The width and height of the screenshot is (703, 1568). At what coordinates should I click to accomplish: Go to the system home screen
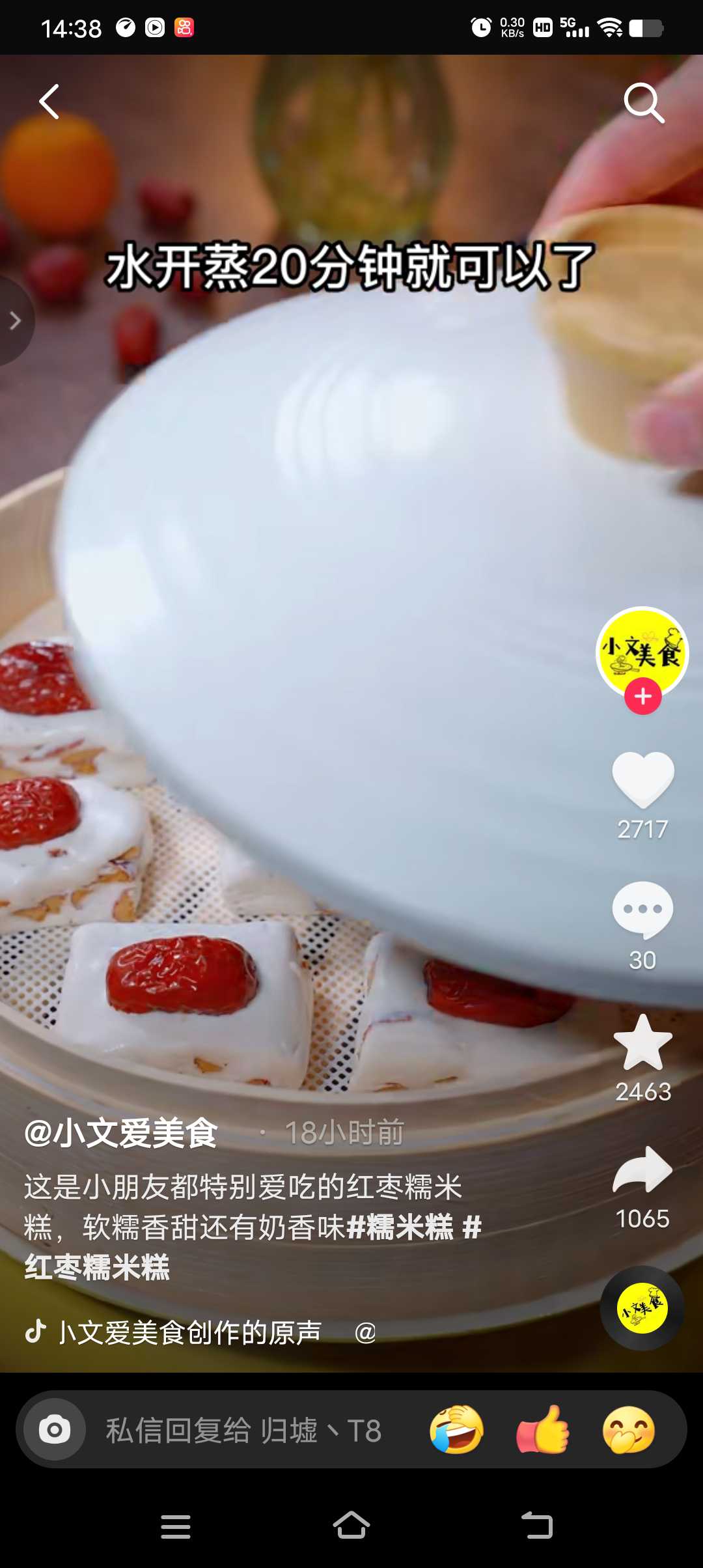351,1526
